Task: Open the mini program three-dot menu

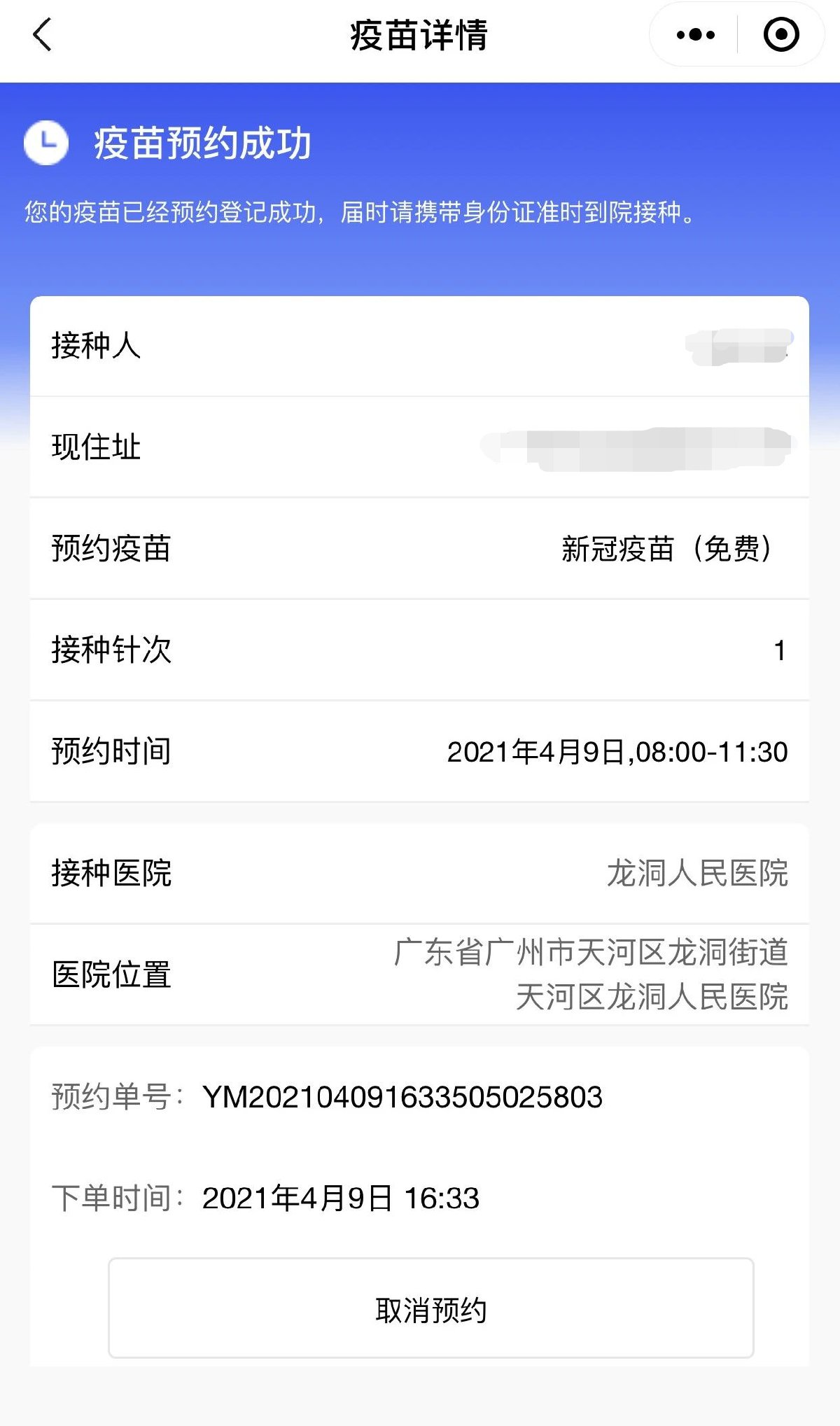Action: pos(695,35)
